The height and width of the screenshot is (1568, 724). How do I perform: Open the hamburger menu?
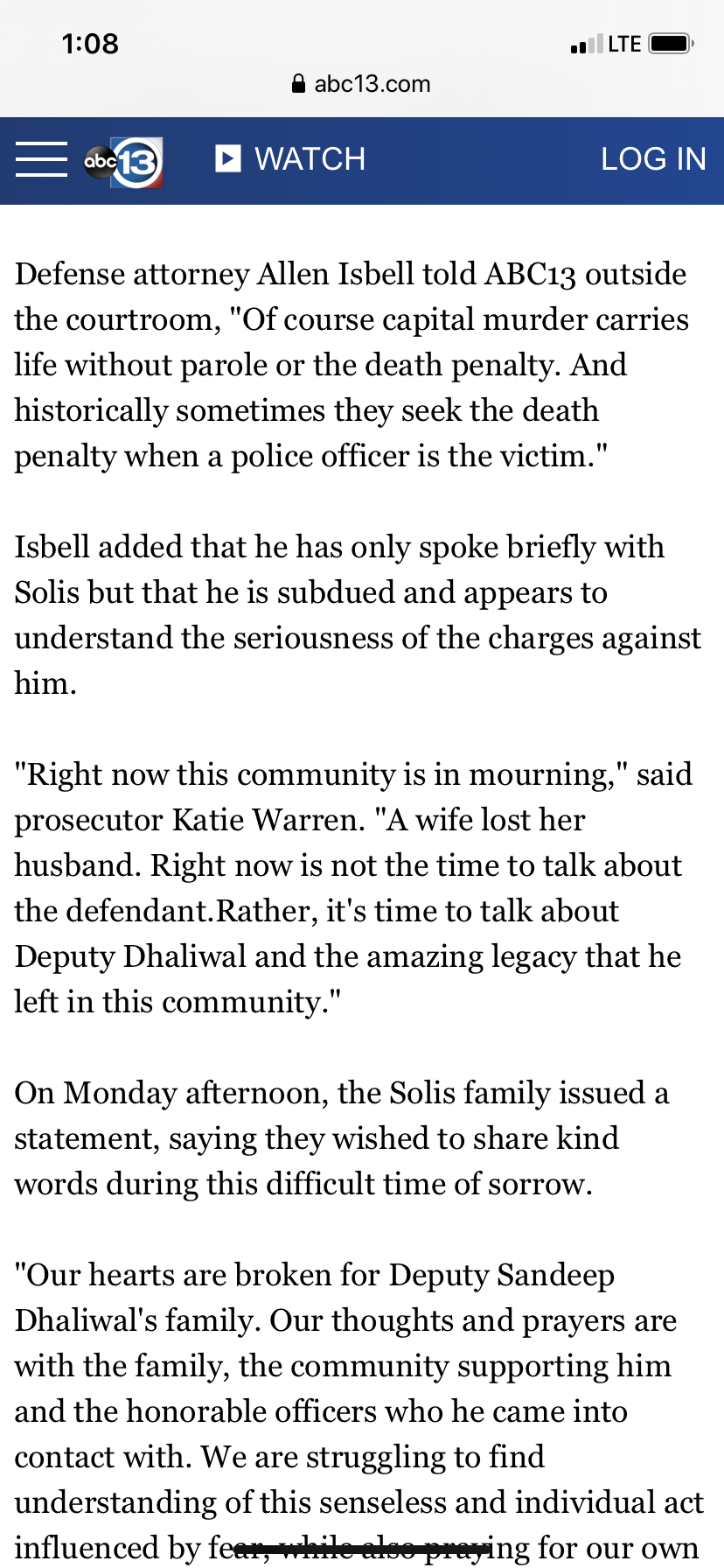coord(41,159)
